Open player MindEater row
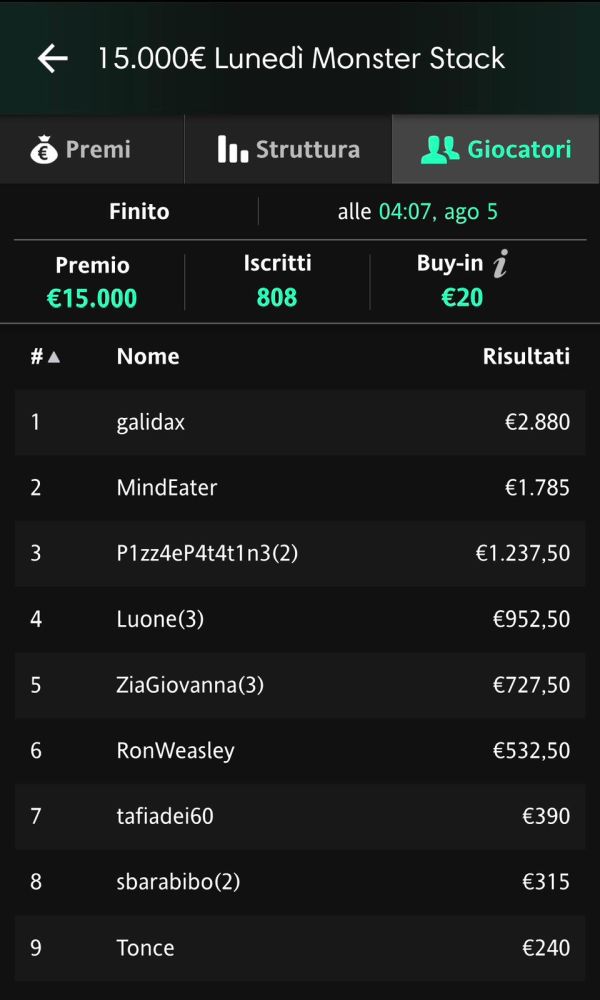The width and height of the screenshot is (600, 1000). 300,488
